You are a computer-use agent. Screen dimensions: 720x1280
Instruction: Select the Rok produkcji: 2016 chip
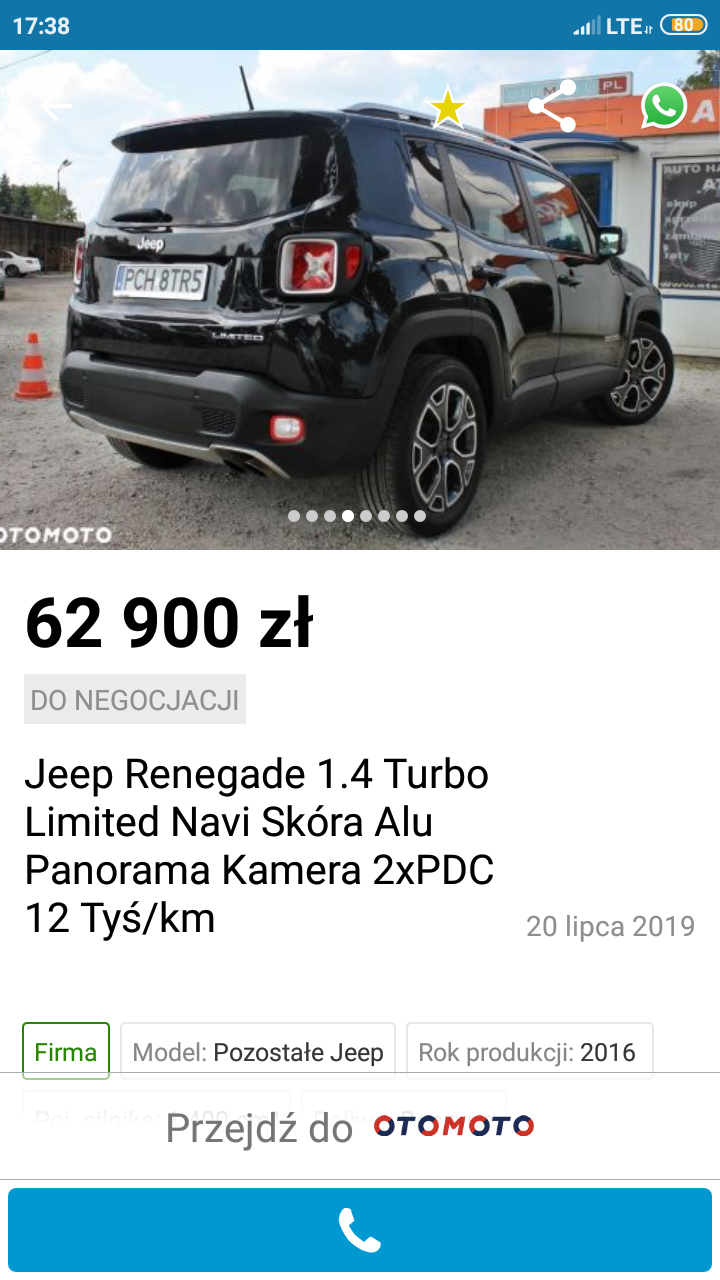tap(529, 1051)
